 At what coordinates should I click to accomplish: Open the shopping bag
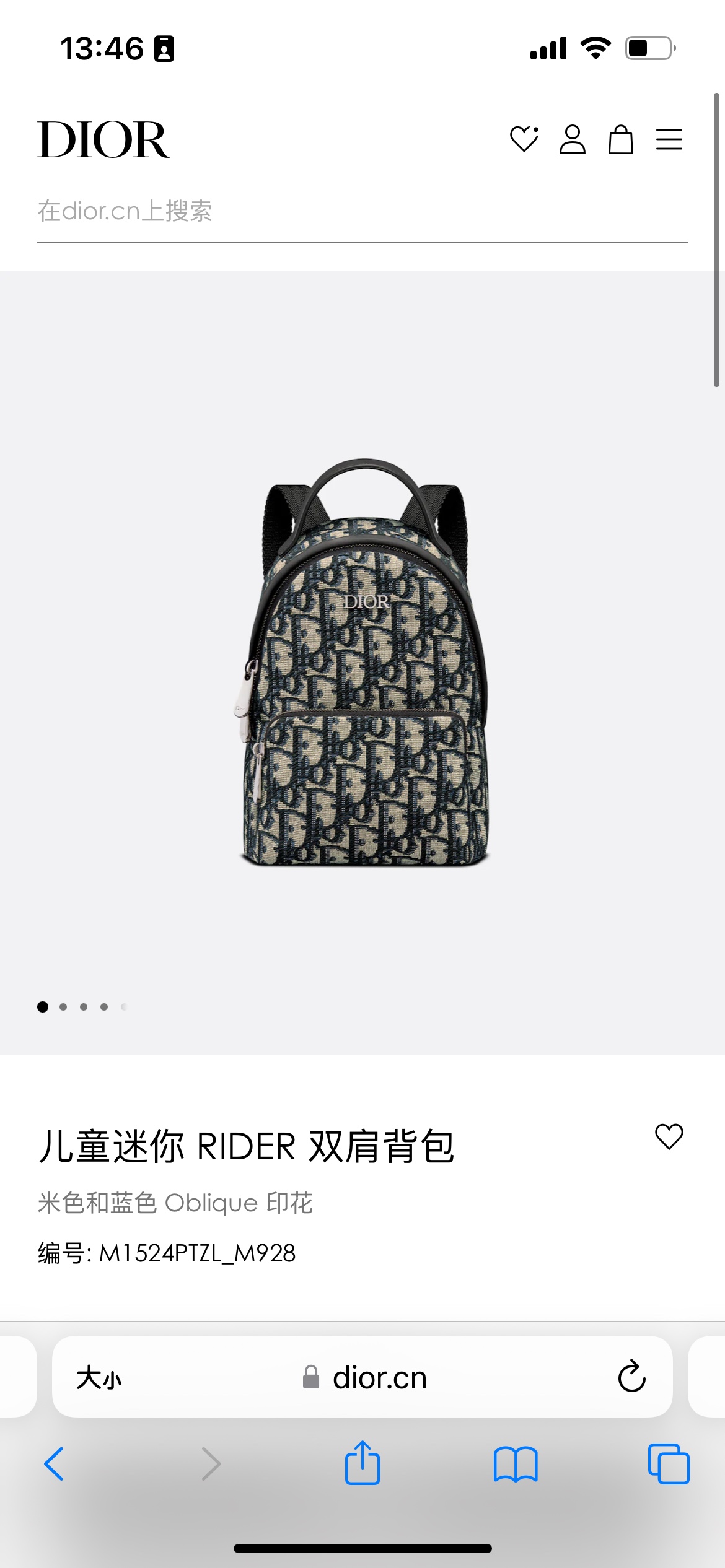620,139
